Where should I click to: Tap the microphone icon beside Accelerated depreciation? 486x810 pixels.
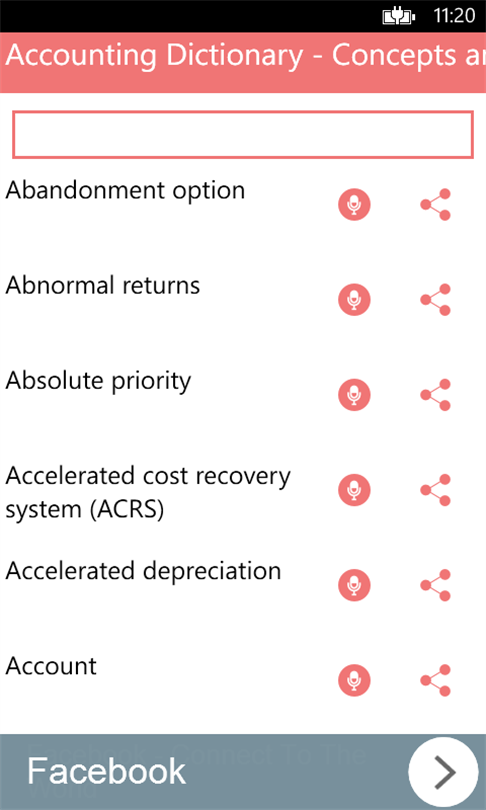pyautogui.click(x=354, y=585)
